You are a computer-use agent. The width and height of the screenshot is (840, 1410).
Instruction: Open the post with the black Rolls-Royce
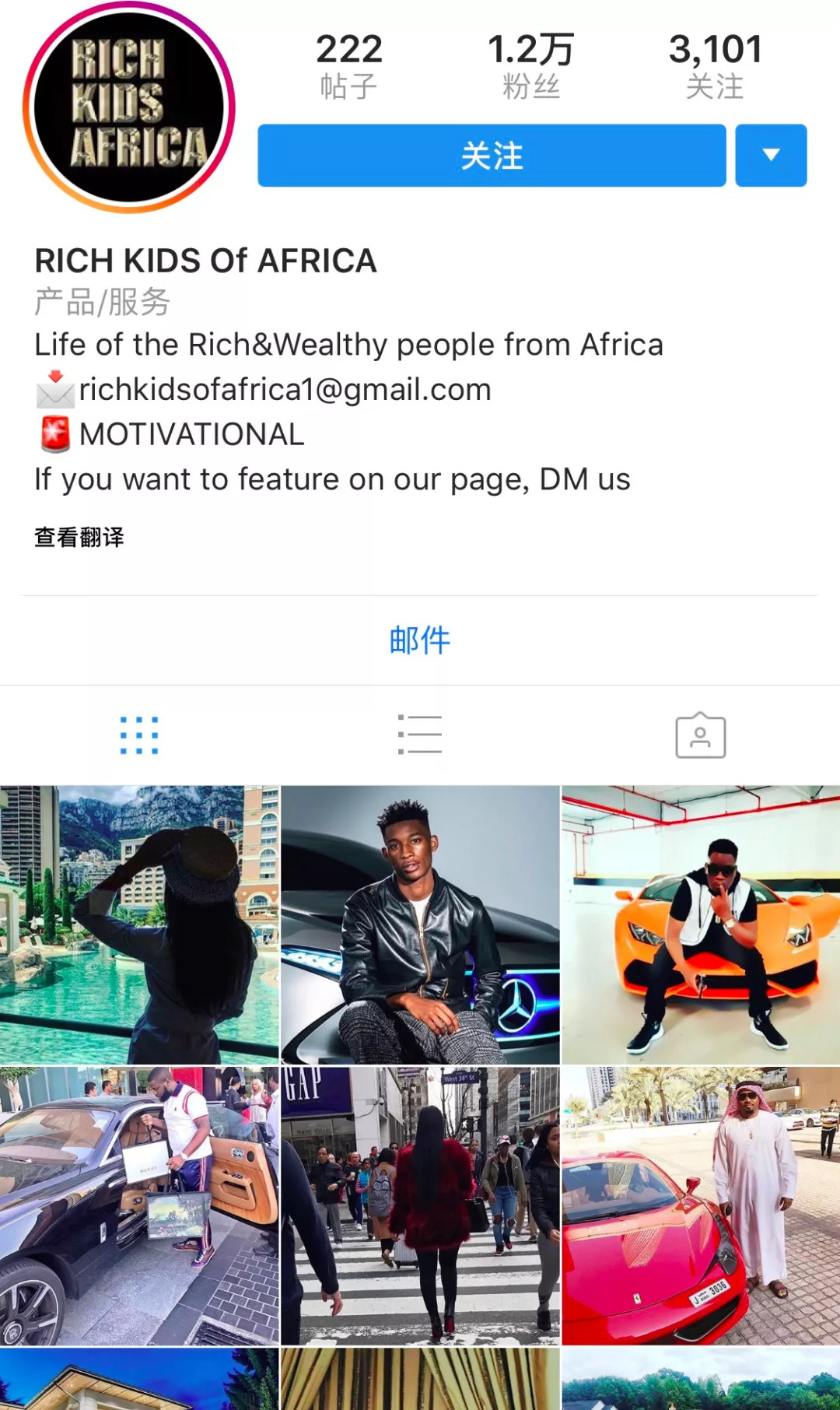pyautogui.click(x=139, y=1205)
